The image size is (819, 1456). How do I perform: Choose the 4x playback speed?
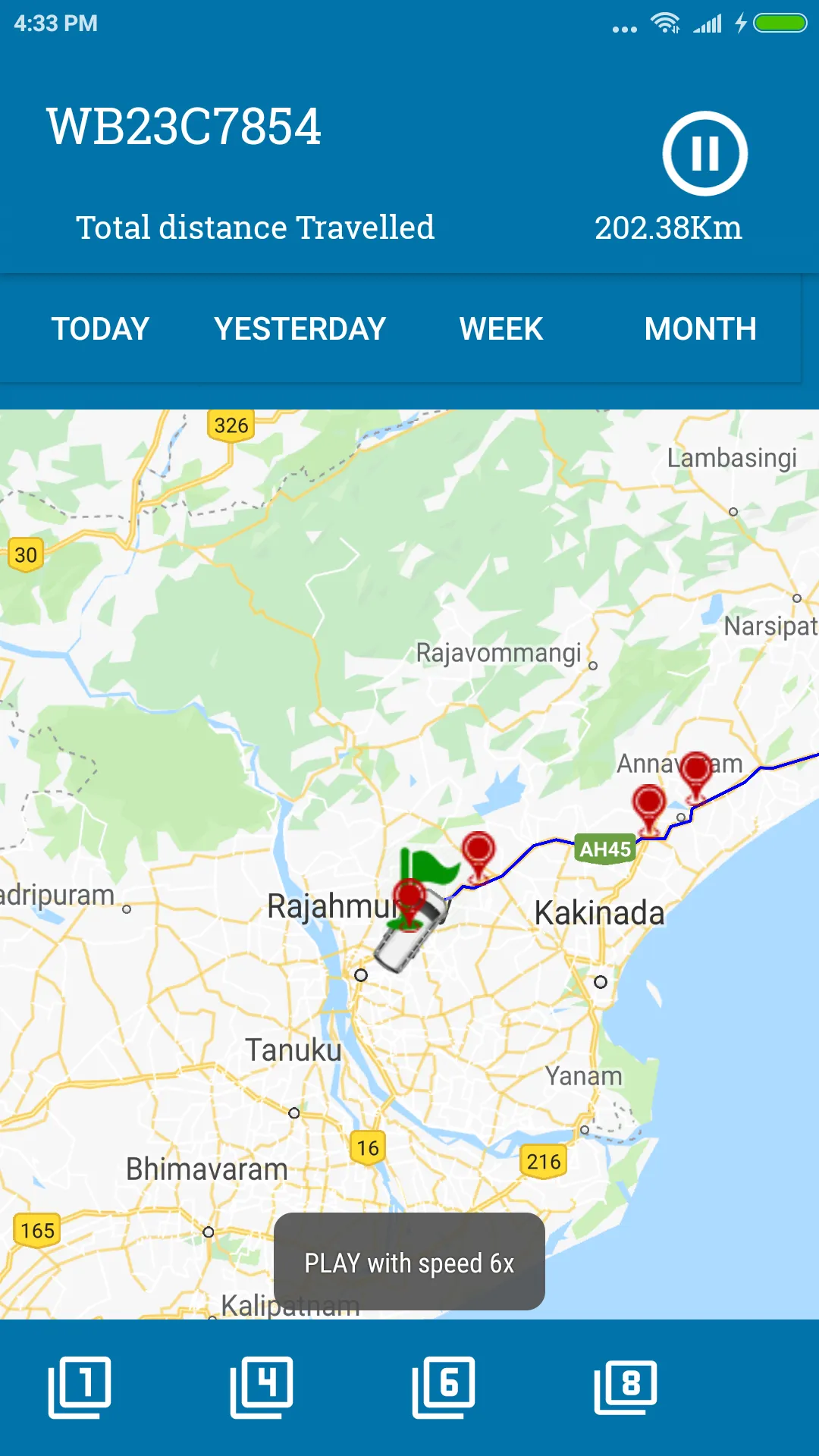[262, 1386]
